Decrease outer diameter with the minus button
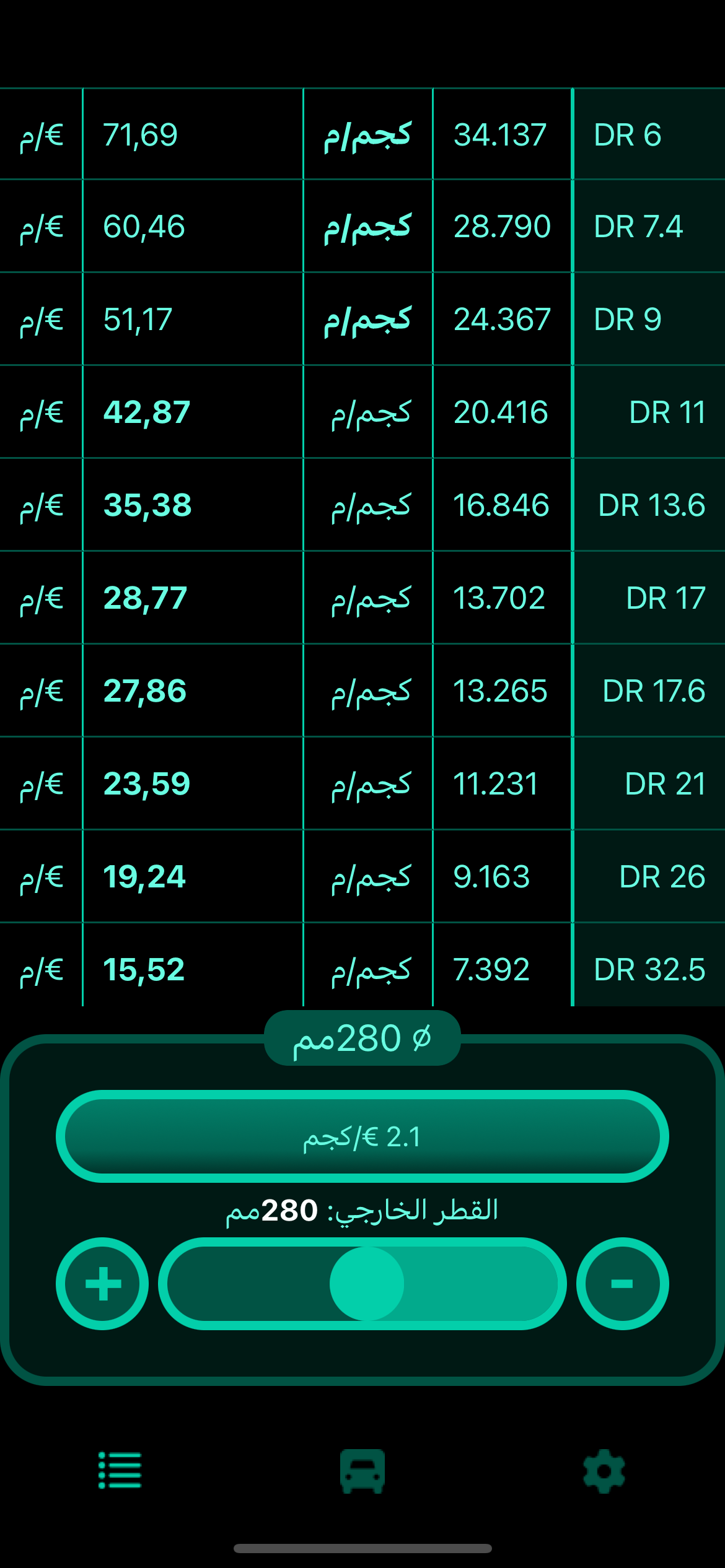This screenshot has height=1568, width=725. [x=622, y=1284]
